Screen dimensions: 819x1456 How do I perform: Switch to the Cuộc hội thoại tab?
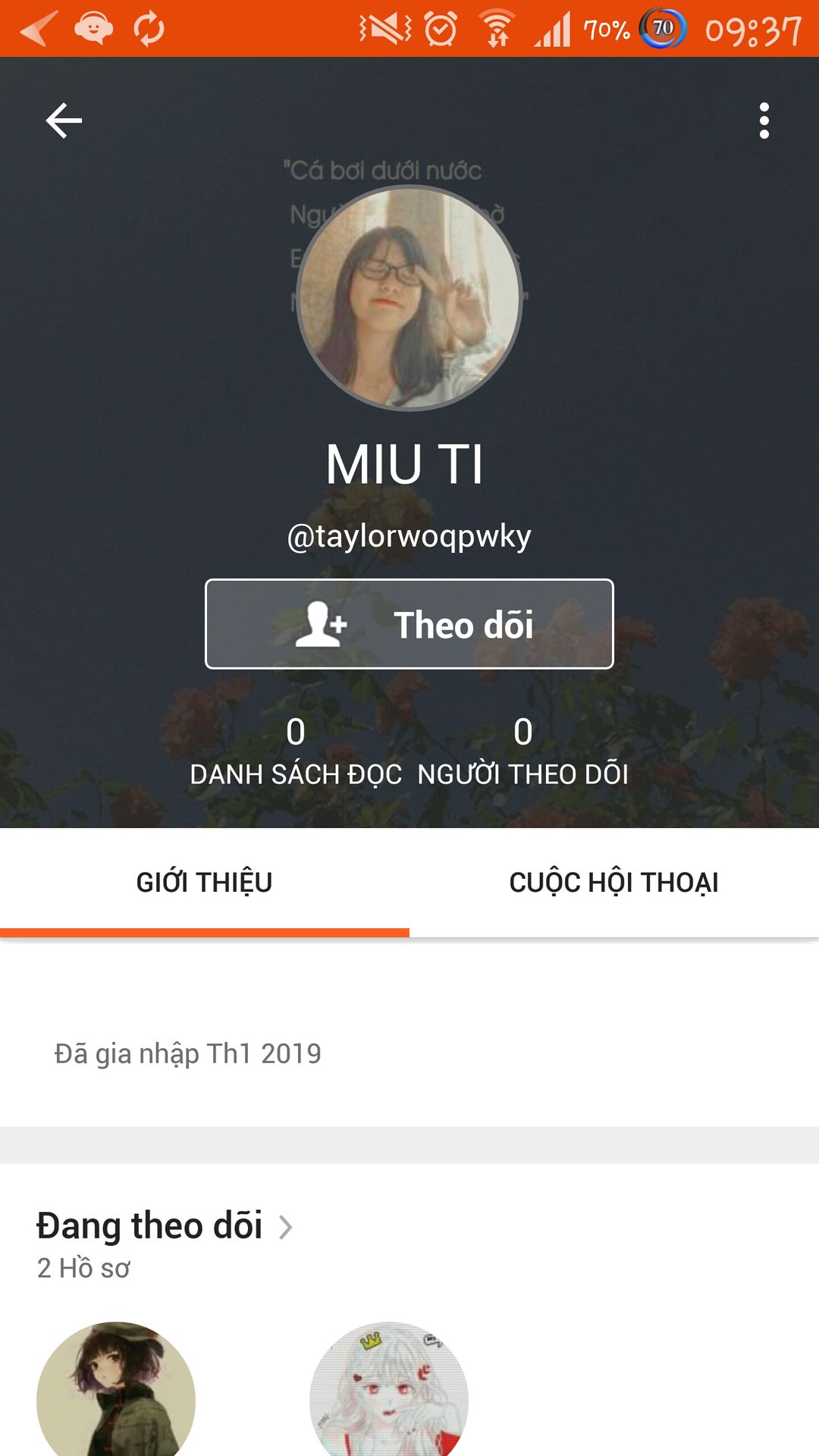click(x=613, y=883)
